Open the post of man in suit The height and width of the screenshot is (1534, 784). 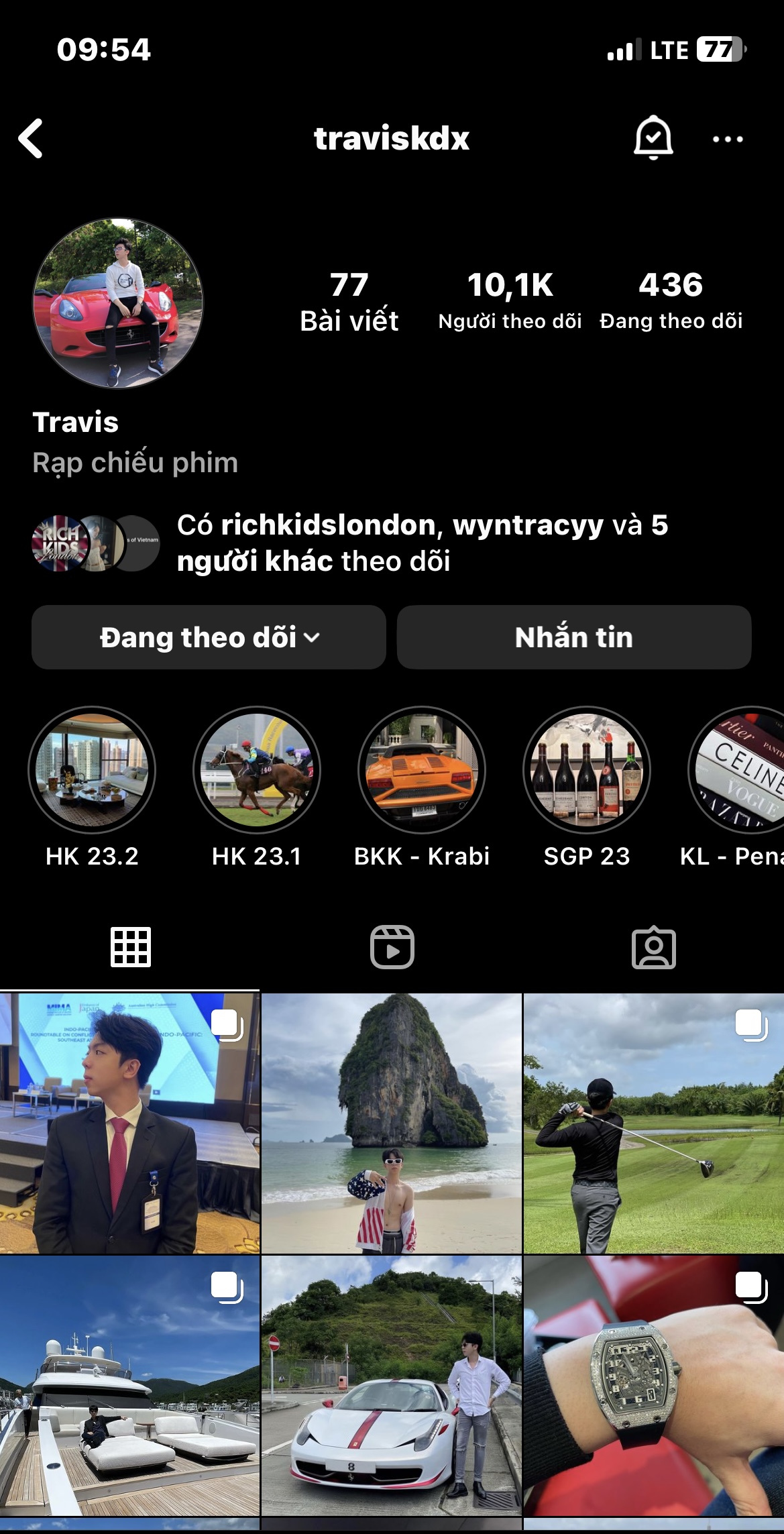click(129, 1124)
